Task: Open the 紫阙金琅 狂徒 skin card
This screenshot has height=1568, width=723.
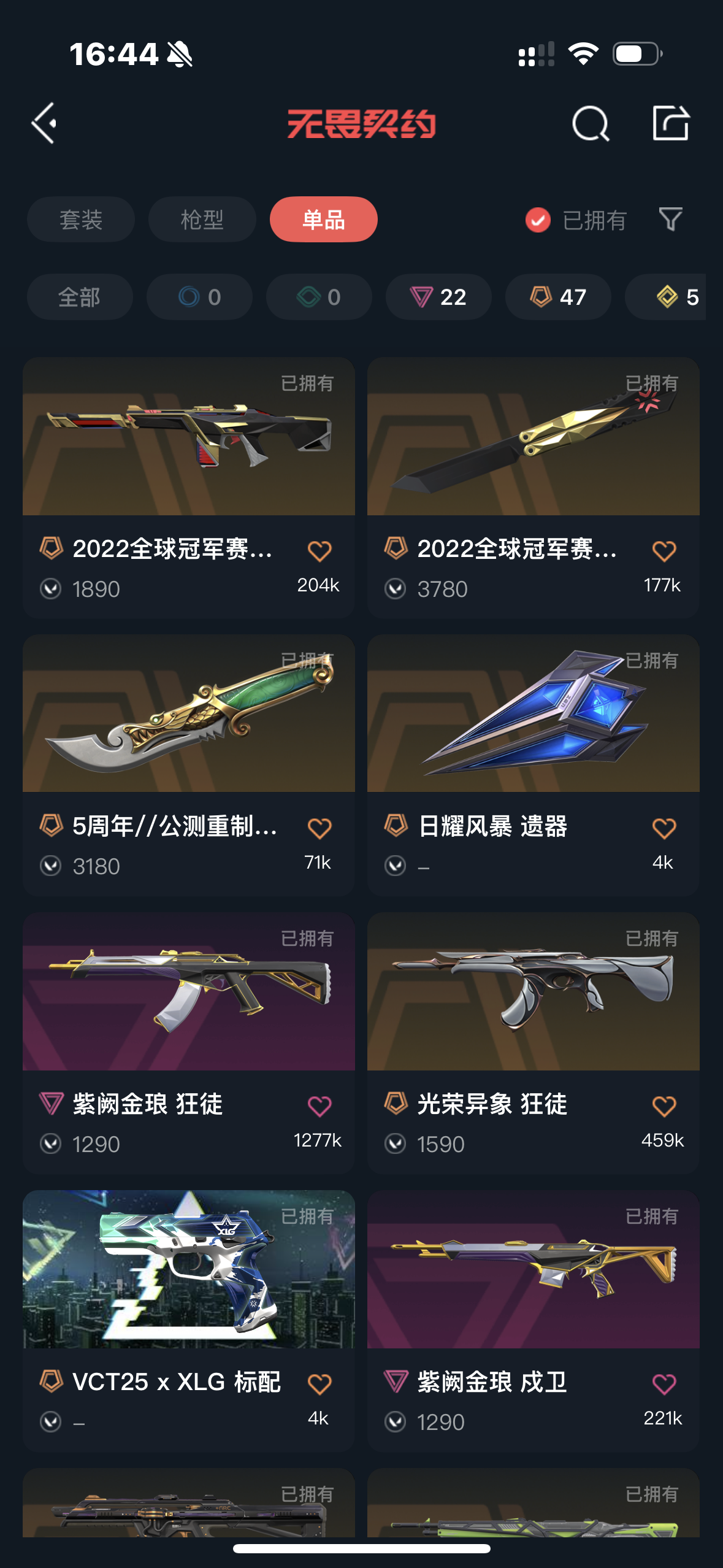Action: tap(189, 1043)
